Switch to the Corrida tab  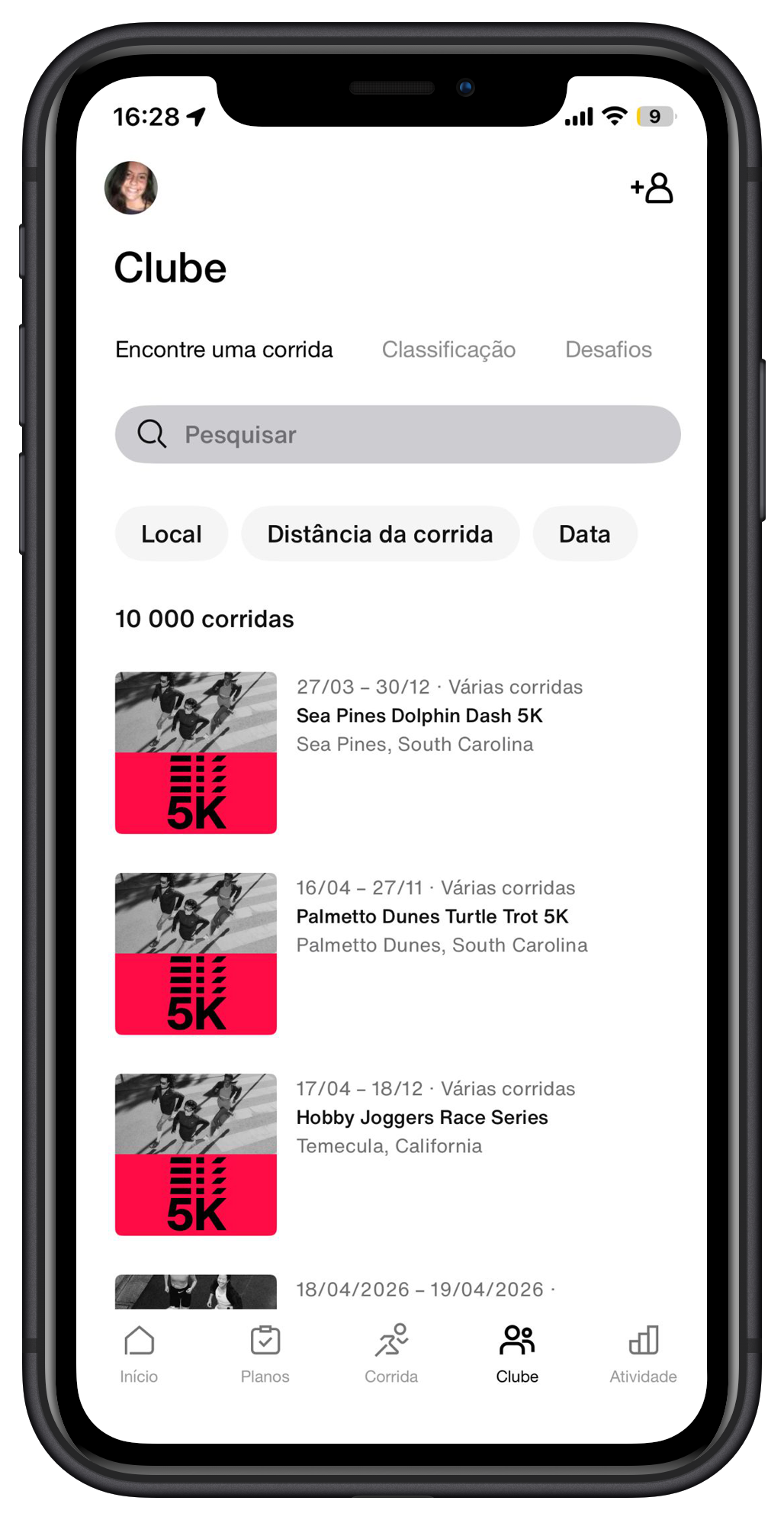(x=391, y=1354)
